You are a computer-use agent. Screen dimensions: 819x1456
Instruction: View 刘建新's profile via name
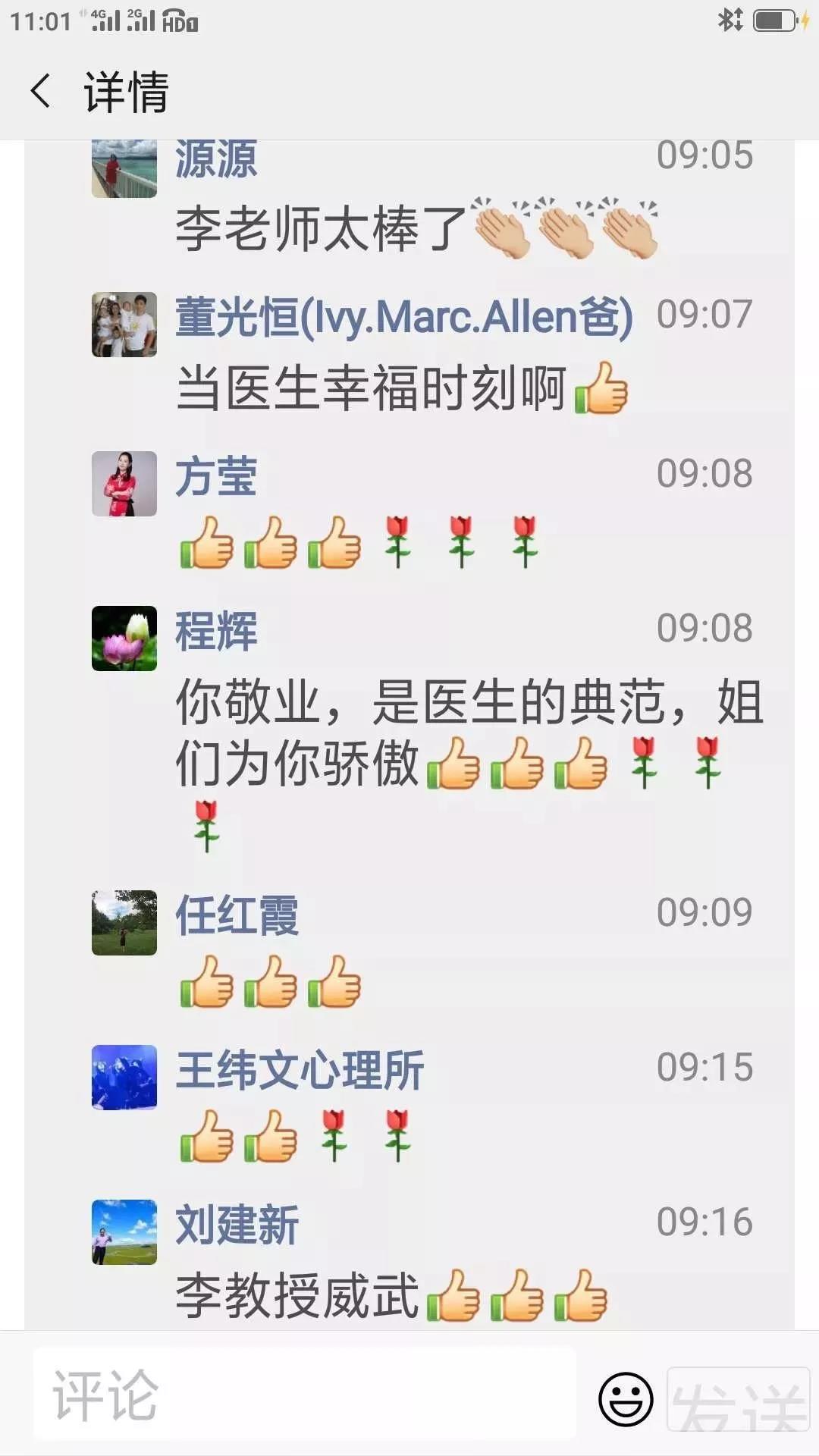coord(237,1225)
